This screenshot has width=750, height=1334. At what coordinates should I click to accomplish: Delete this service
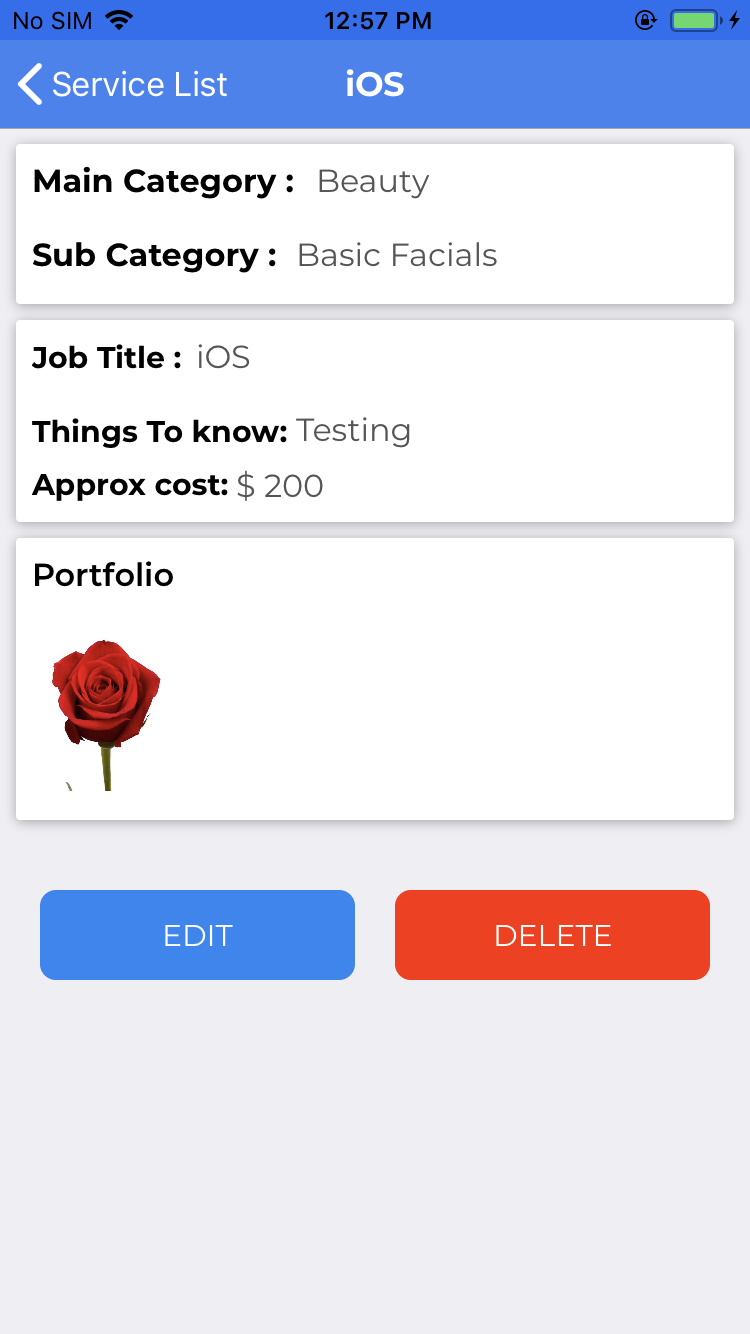552,935
